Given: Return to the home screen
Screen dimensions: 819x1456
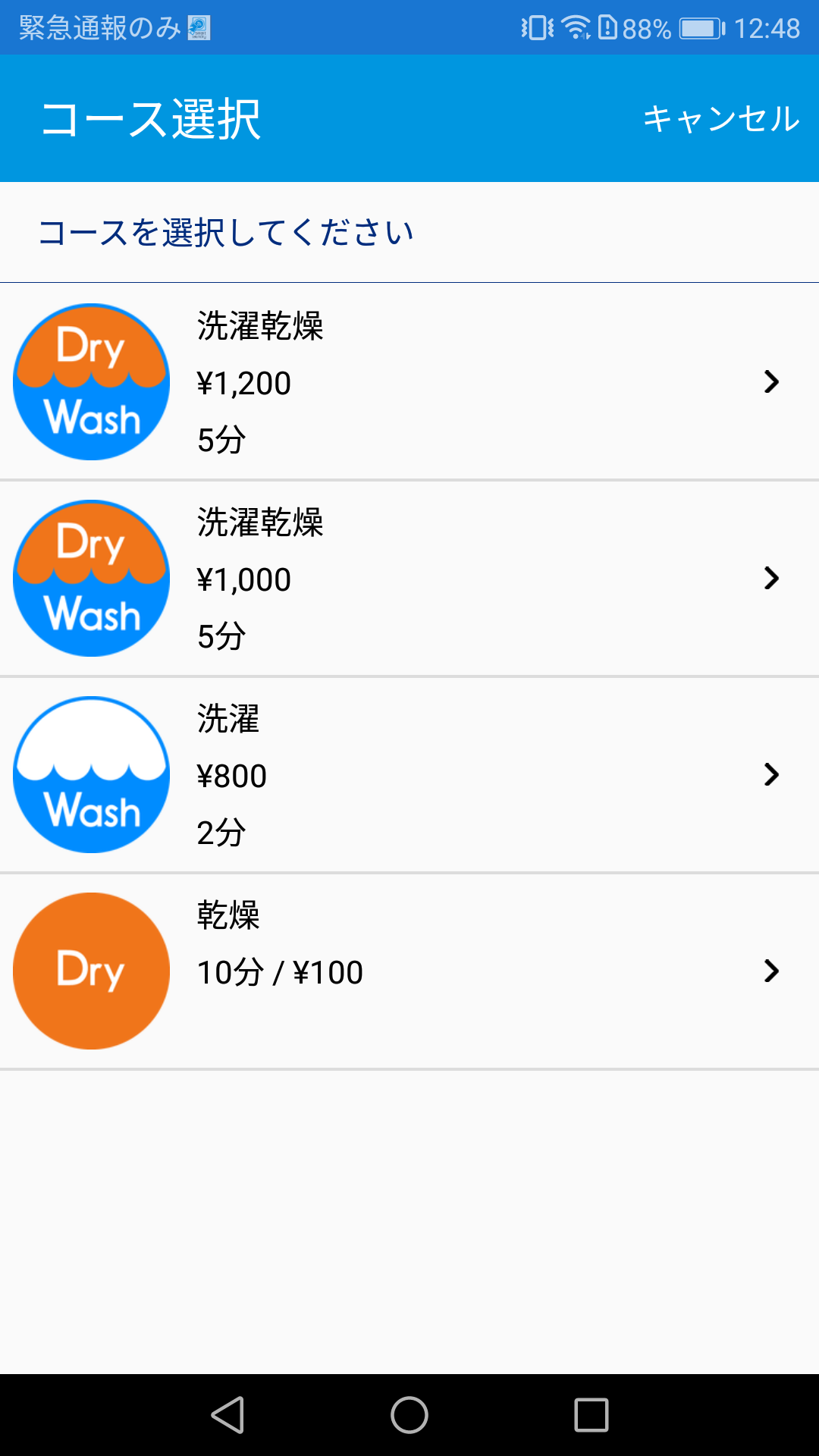Looking at the screenshot, I should (409, 1415).
